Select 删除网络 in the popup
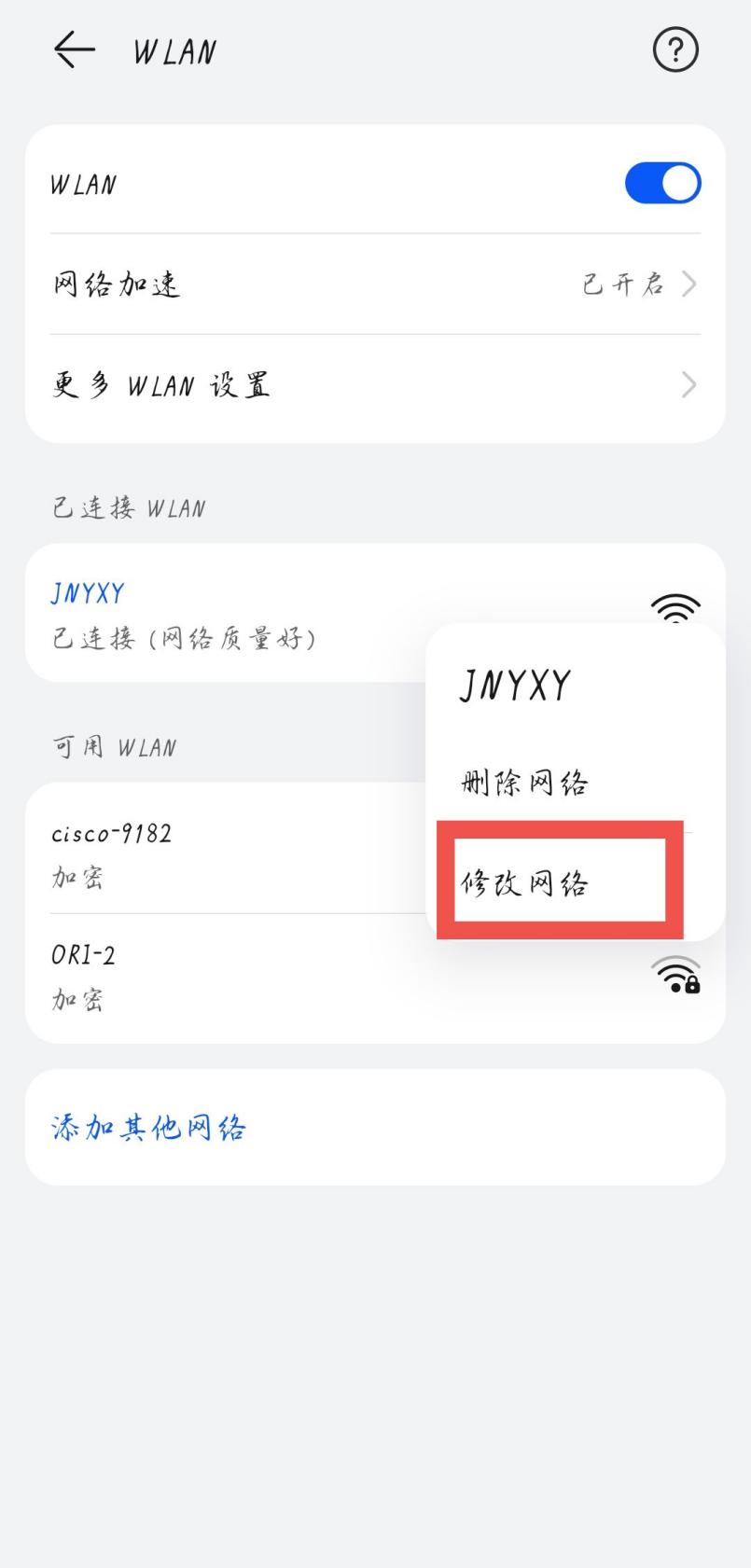This screenshot has height=1568, width=751. [525, 782]
